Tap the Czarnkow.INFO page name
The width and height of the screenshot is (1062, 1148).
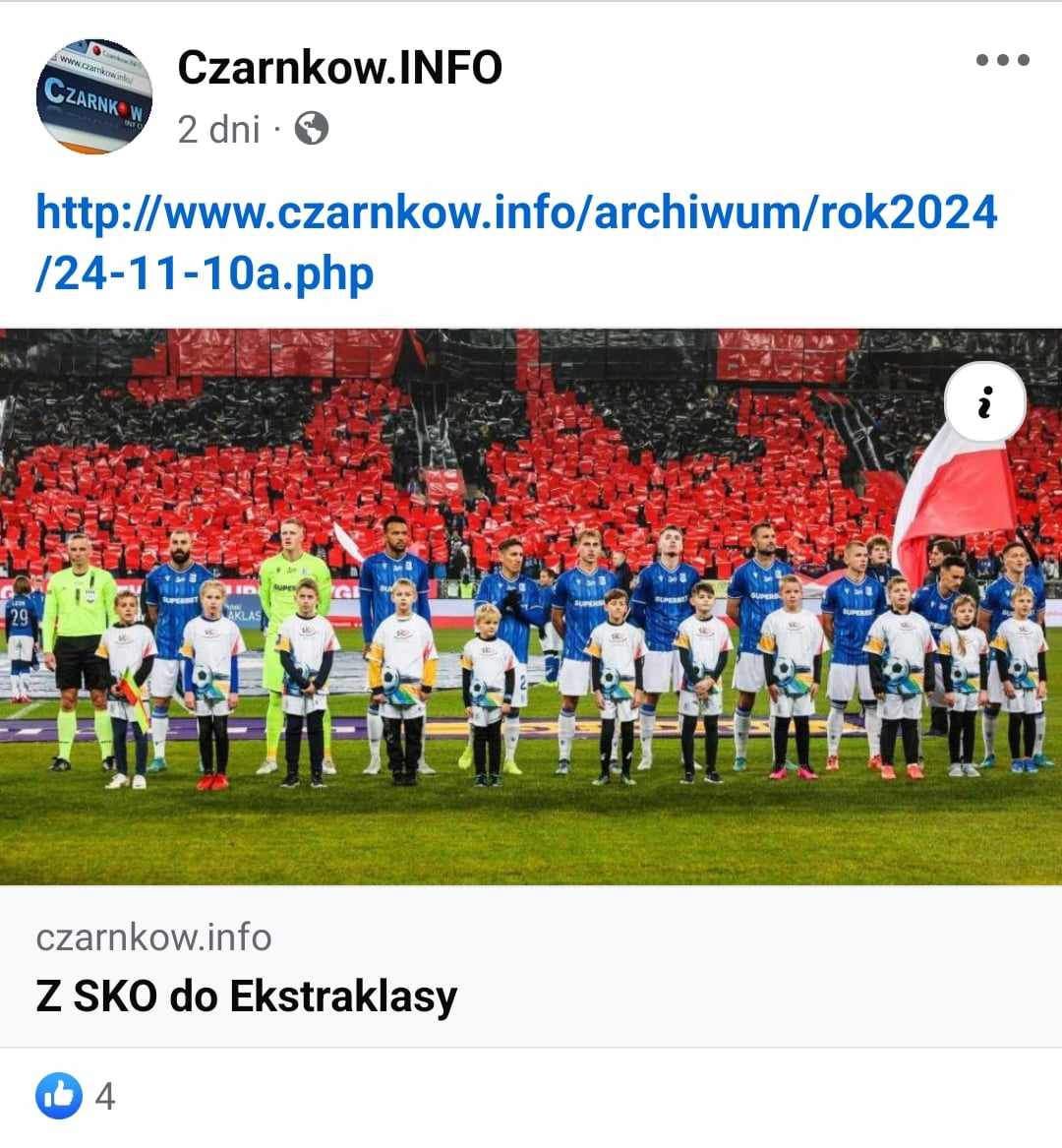[339, 68]
